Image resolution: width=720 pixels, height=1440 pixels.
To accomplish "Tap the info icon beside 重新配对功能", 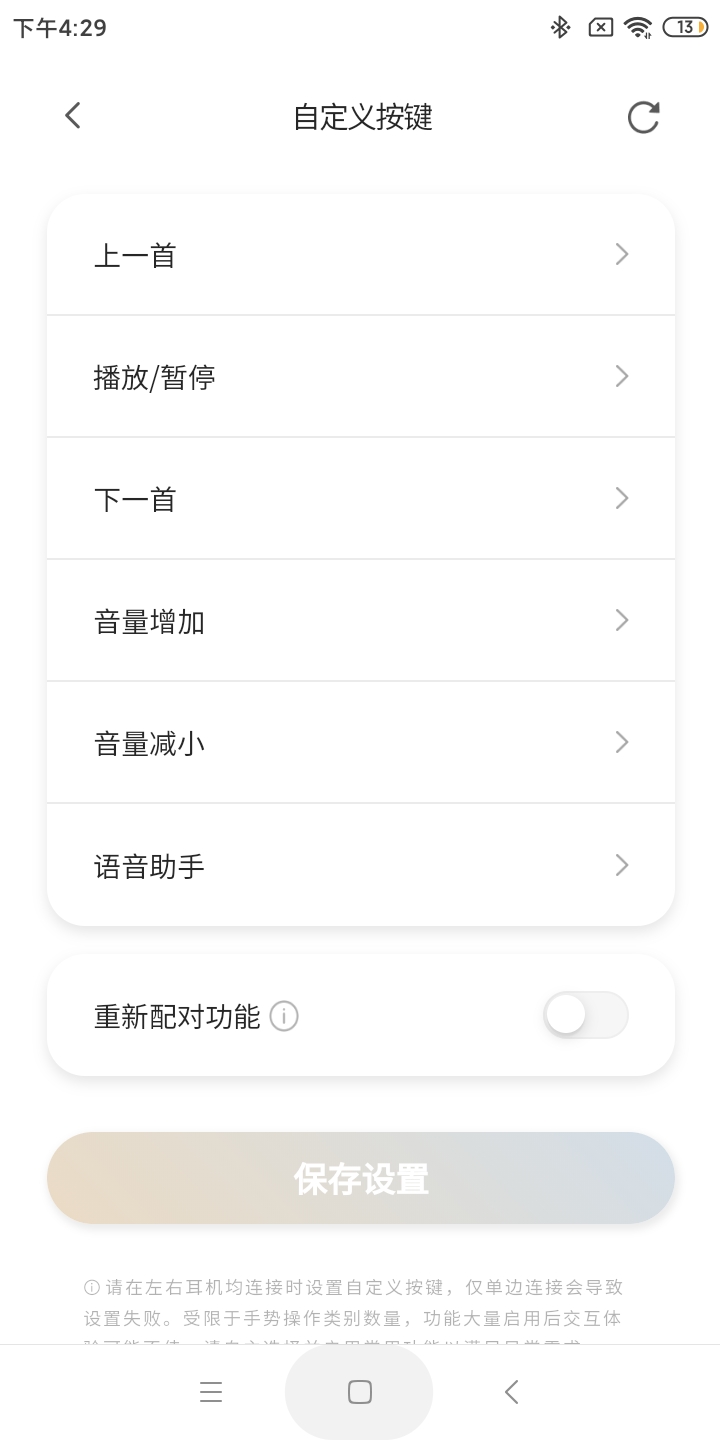I will [x=283, y=1016].
